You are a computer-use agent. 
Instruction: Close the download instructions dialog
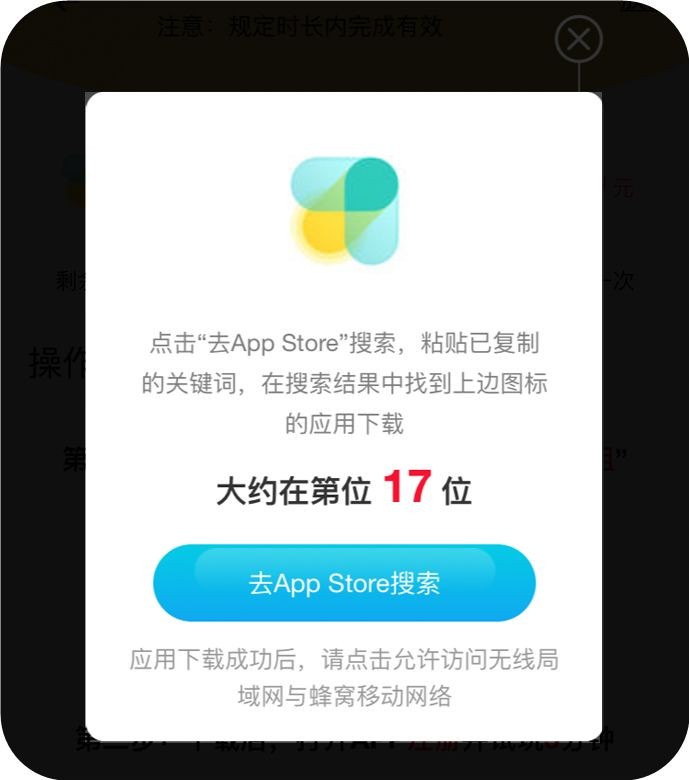coord(578,40)
